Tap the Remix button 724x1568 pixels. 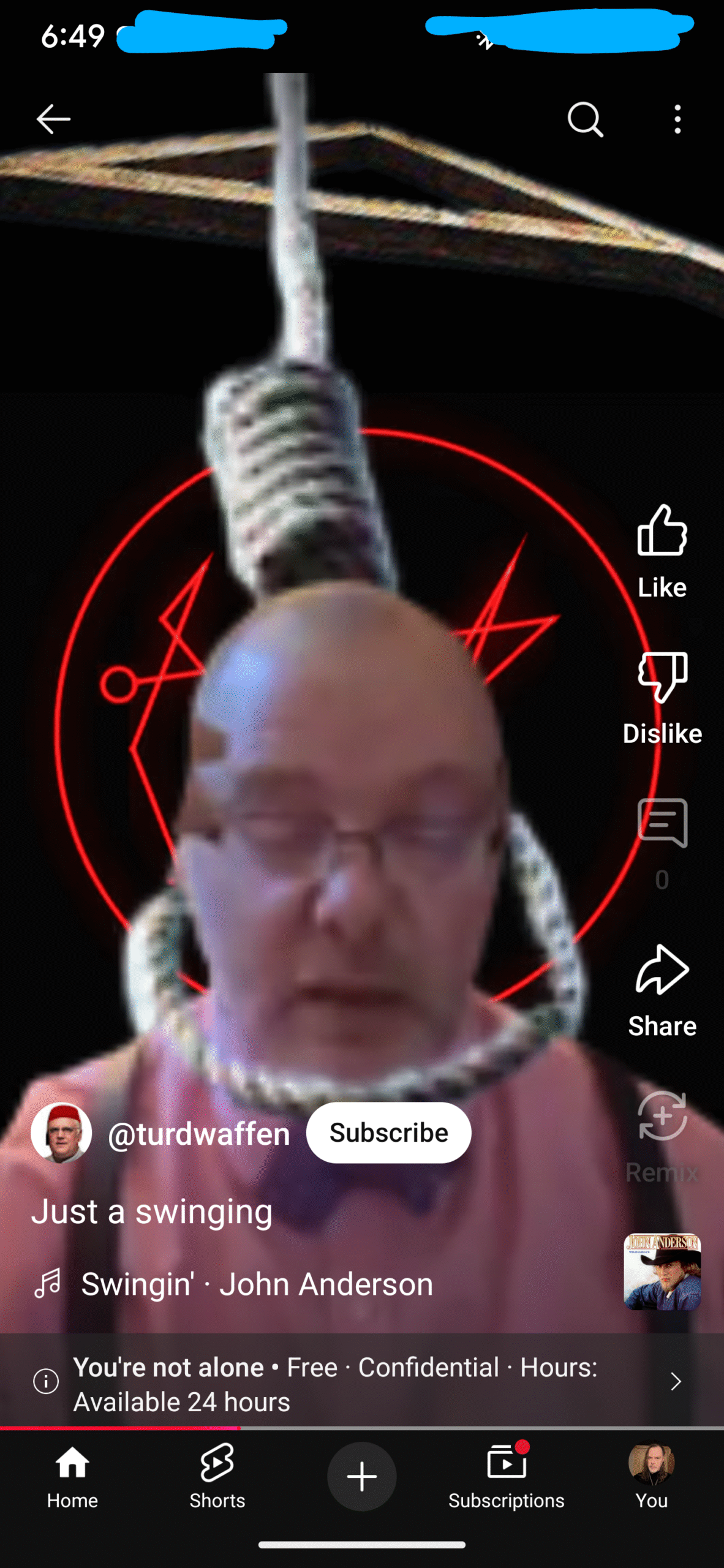pyautogui.click(x=662, y=1137)
